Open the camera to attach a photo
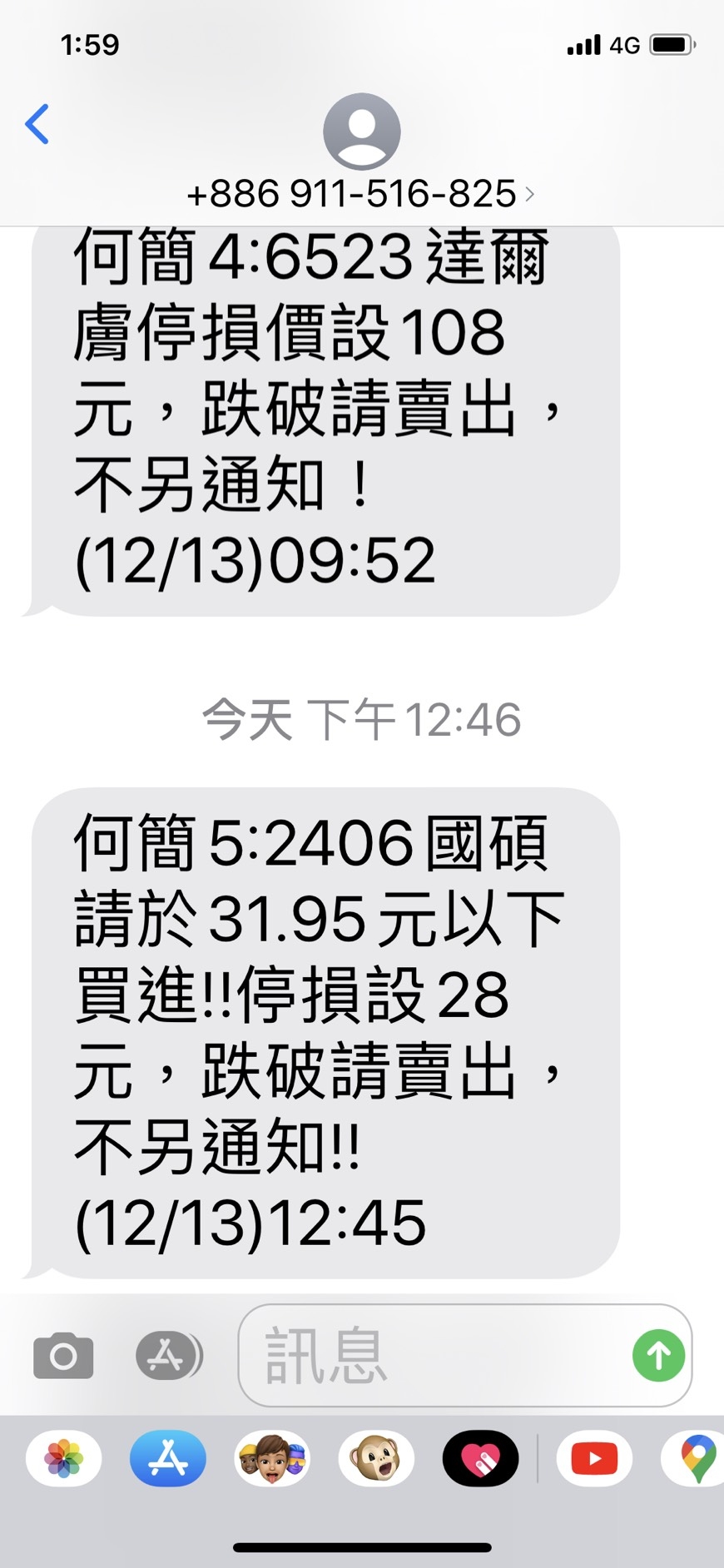Image resolution: width=724 pixels, height=1568 pixels. [x=63, y=1356]
